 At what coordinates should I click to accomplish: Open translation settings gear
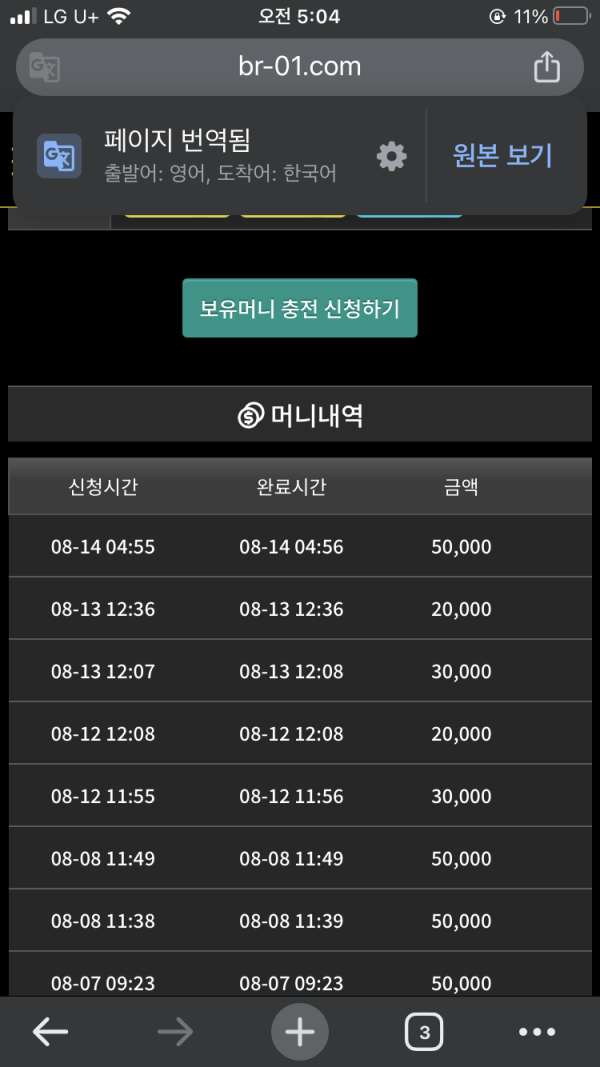coord(391,157)
